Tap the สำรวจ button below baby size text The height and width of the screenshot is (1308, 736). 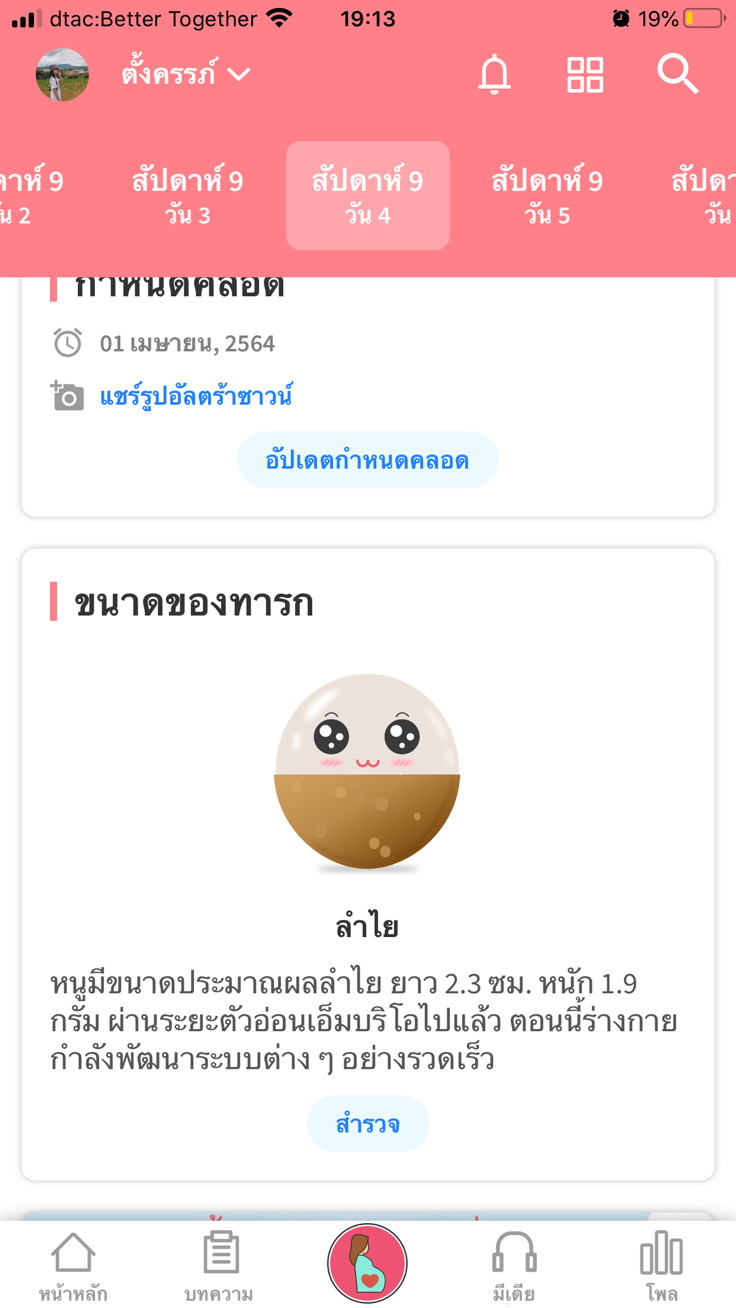(x=368, y=1123)
